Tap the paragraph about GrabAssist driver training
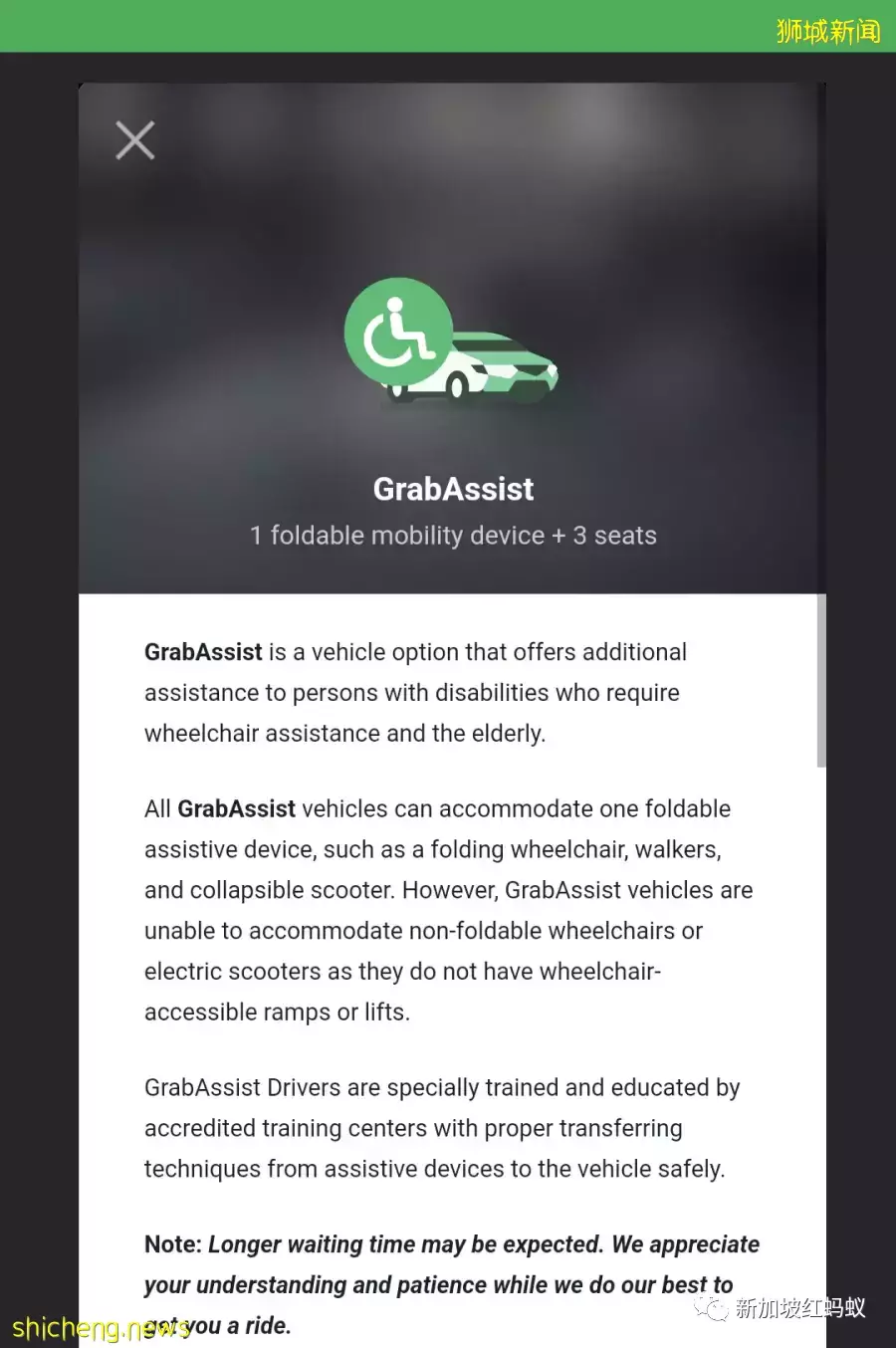896x1348 pixels. [443, 1128]
